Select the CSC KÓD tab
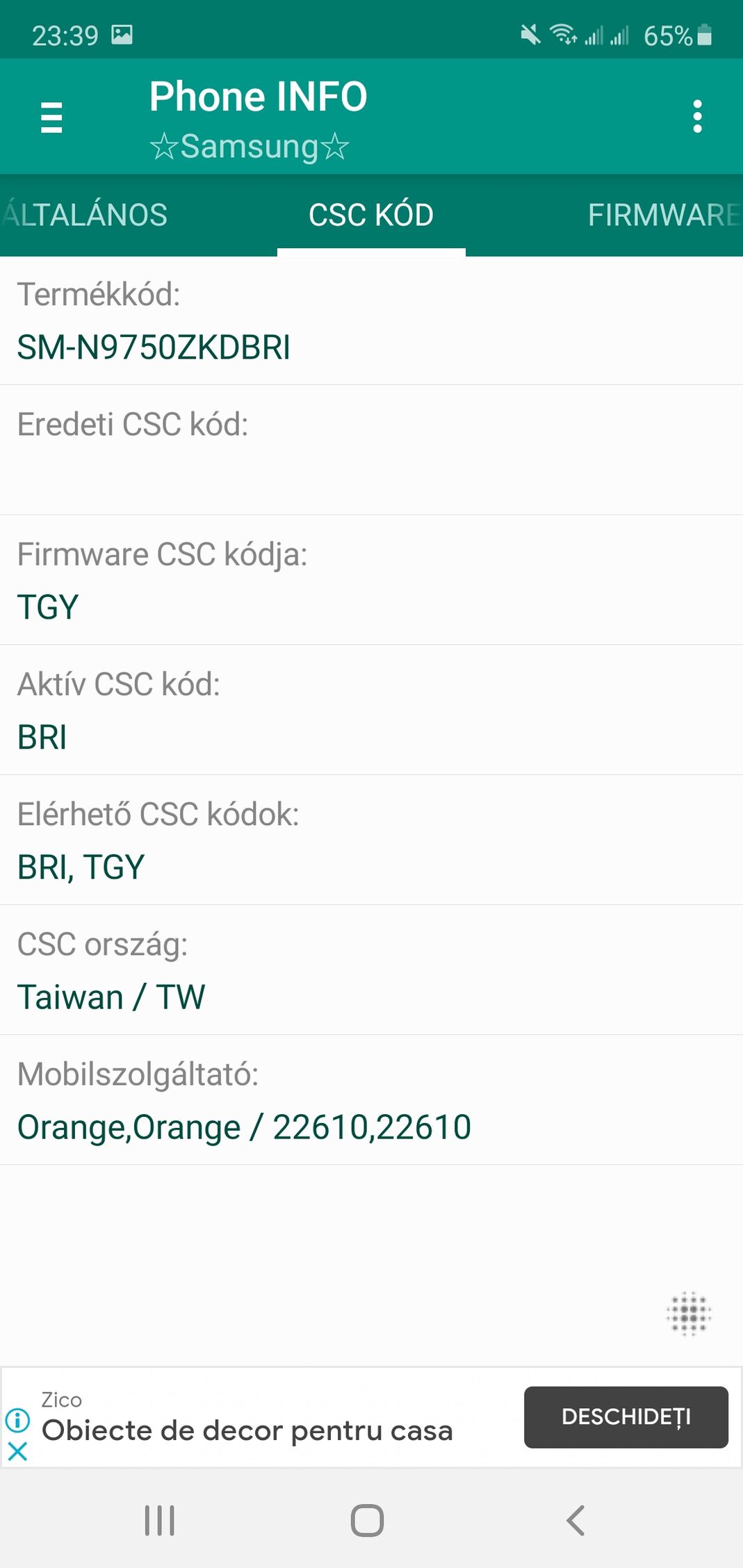The width and height of the screenshot is (743, 1568). (371, 215)
